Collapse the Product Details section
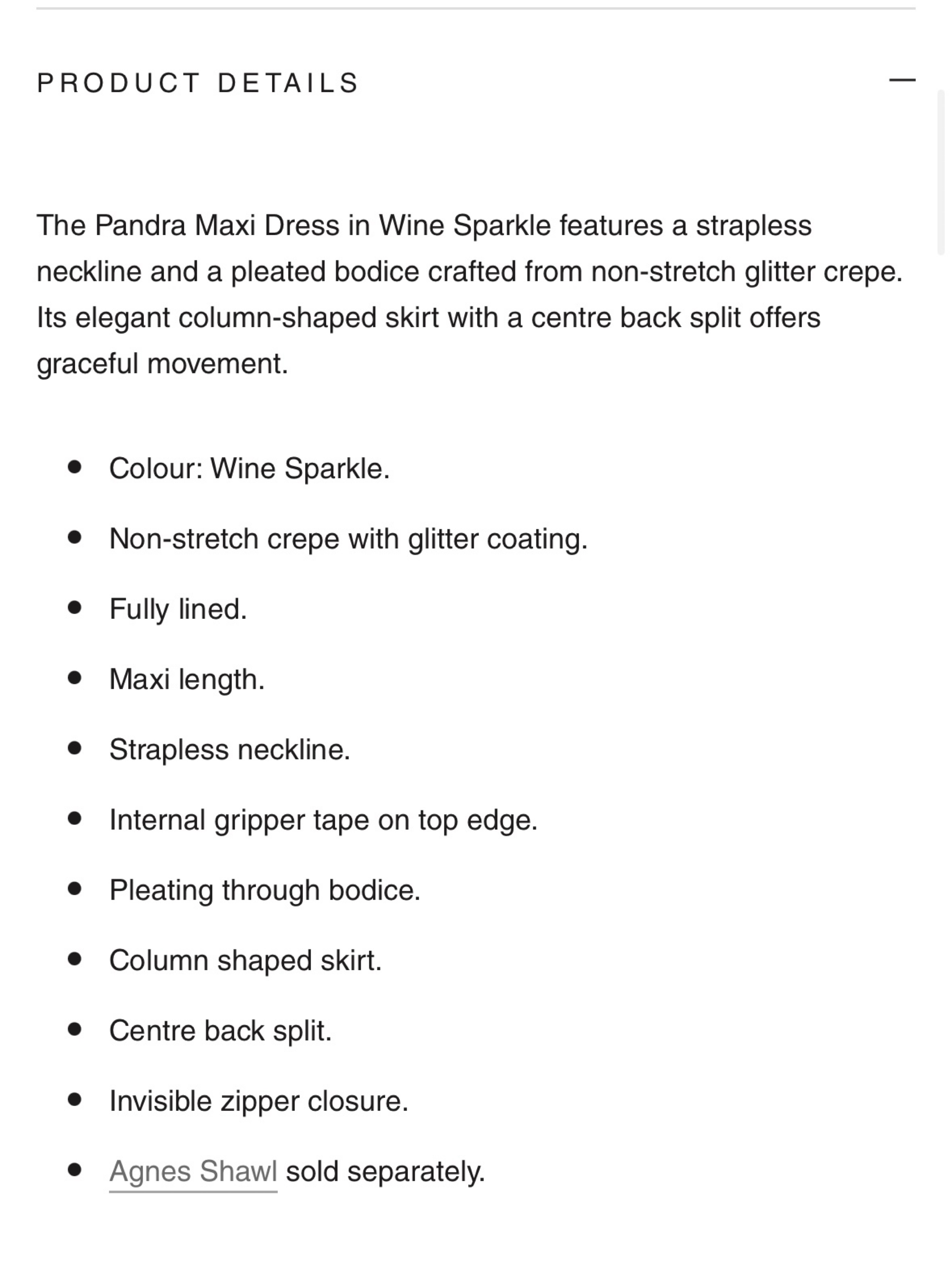The image size is (952, 1268). [901, 81]
